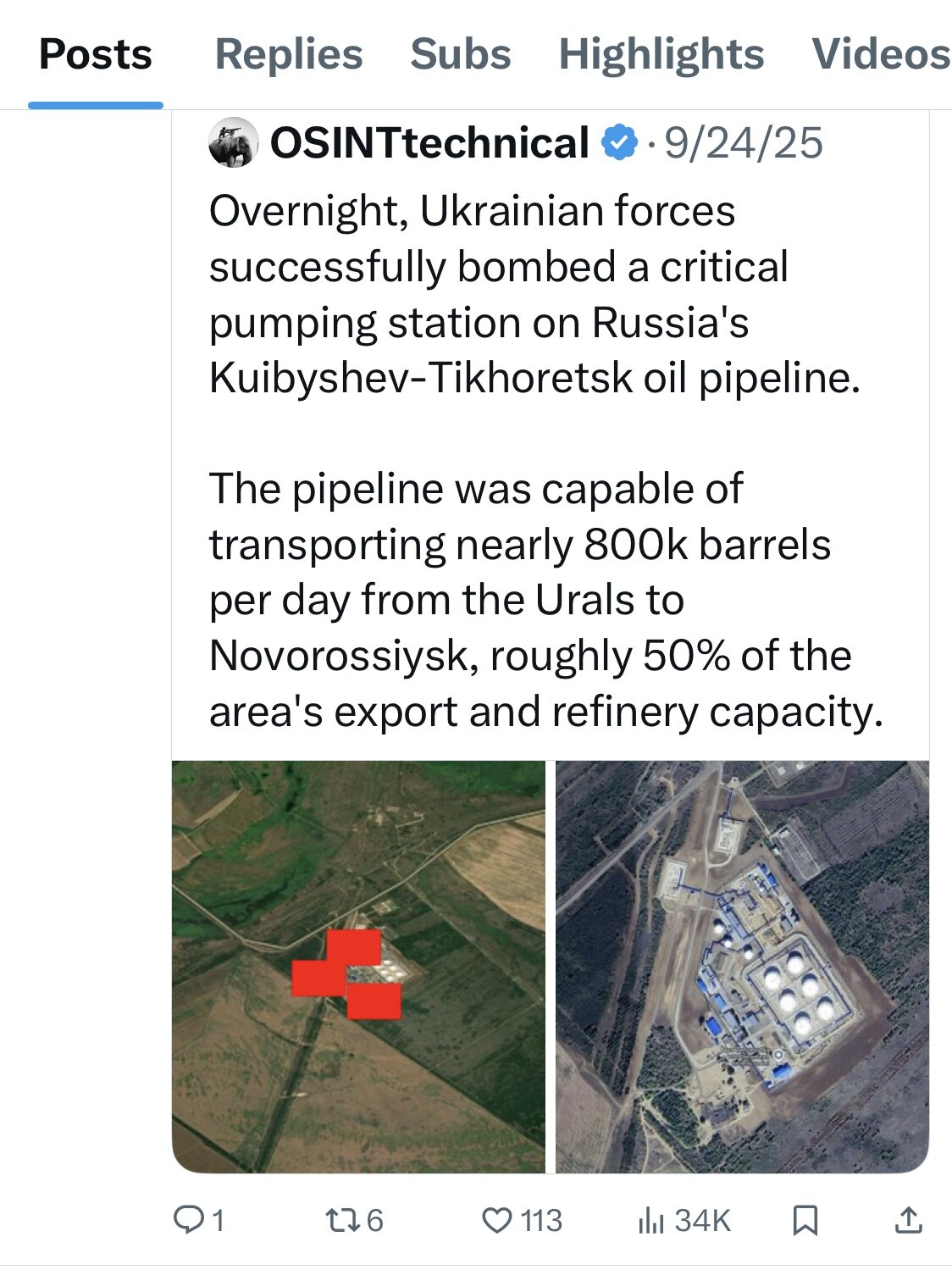952x1281 pixels.
Task: Share the OSINTtechnical post
Action: tap(907, 1220)
